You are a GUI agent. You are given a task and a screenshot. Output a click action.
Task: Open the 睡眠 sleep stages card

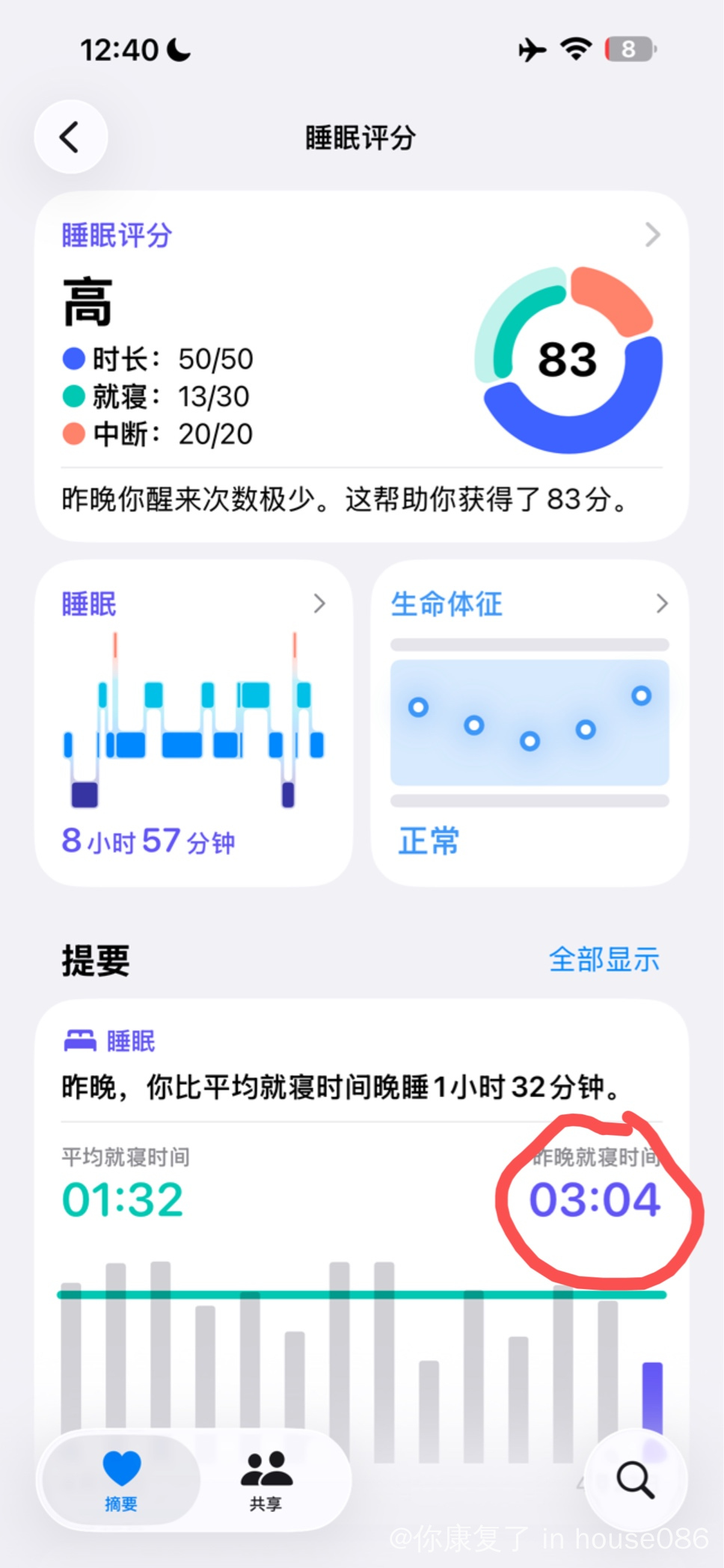tap(194, 722)
